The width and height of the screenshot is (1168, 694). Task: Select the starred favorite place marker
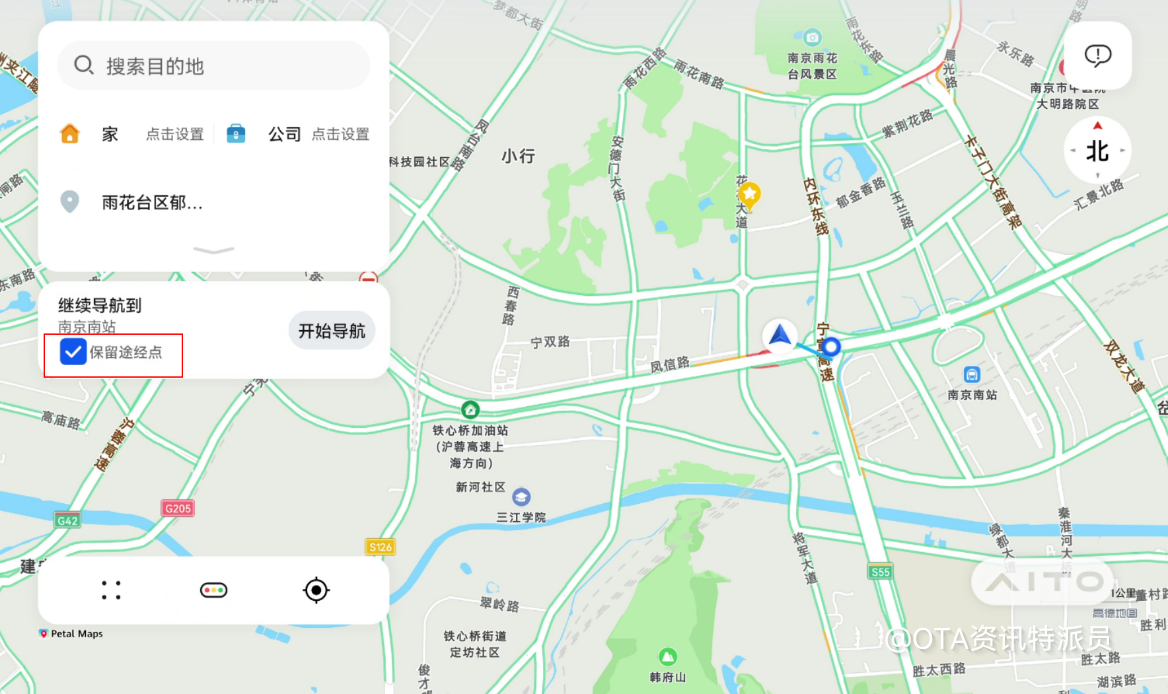749,194
